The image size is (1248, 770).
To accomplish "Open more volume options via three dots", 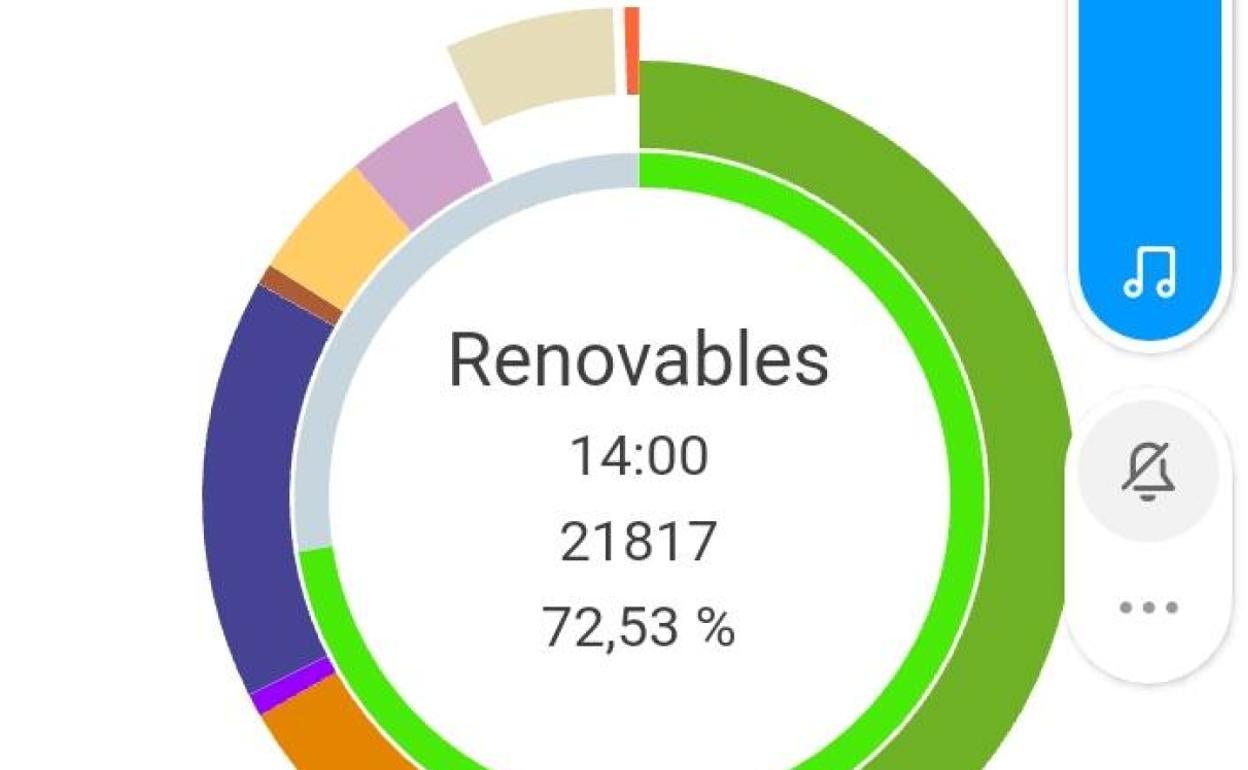I will click(1148, 607).
